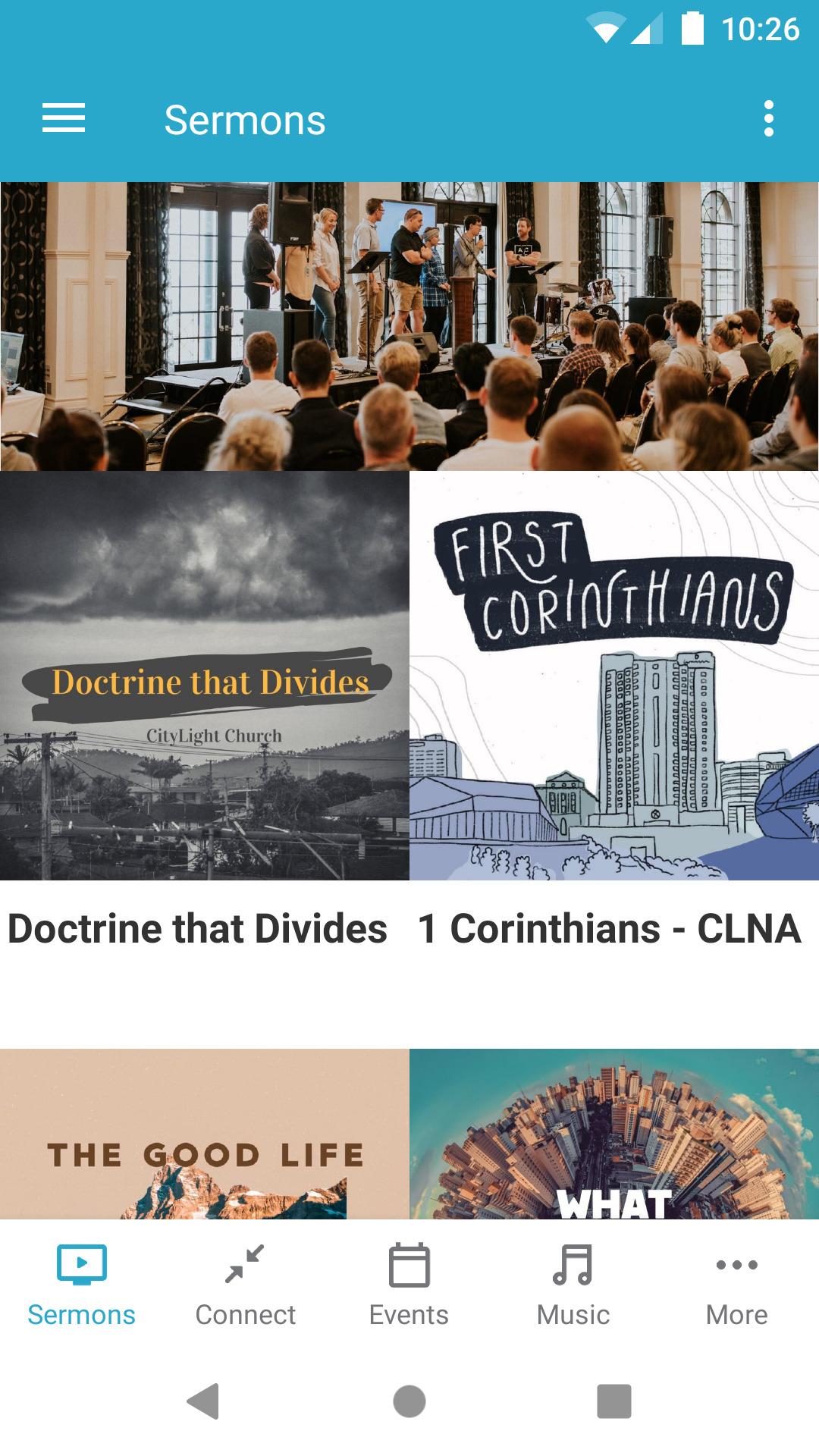The width and height of the screenshot is (819, 1456).
Task: Open the More tab
Action: click(736, 1282)
